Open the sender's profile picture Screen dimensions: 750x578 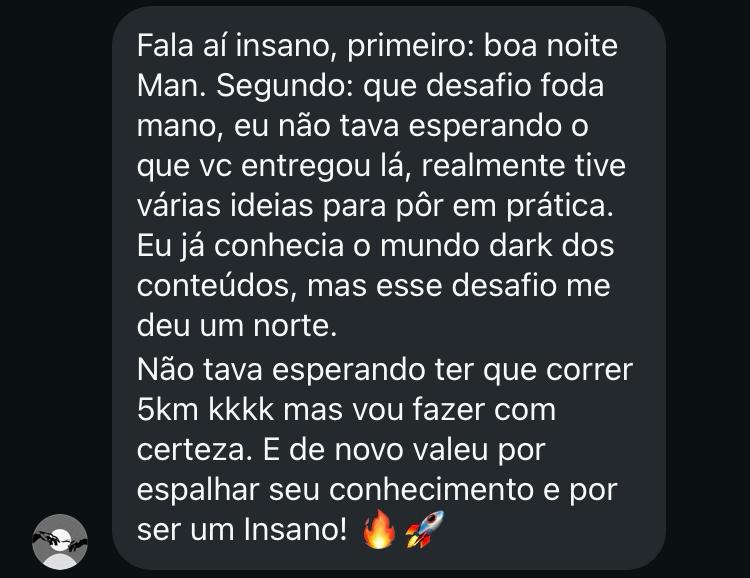pyautogui.click(x=59, y=541)
